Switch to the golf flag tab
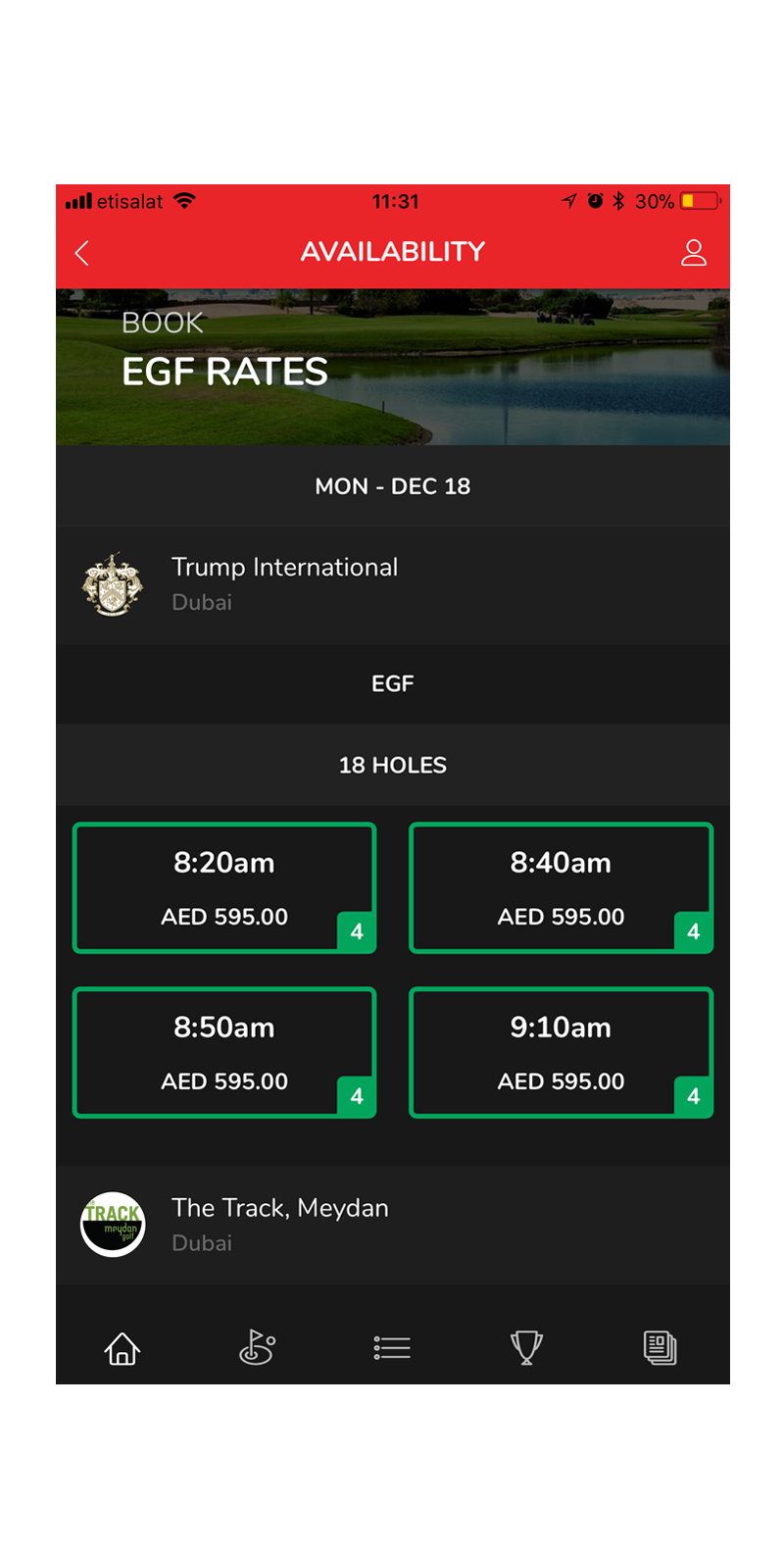784x1555 pixels. (x=257, y=1347)
